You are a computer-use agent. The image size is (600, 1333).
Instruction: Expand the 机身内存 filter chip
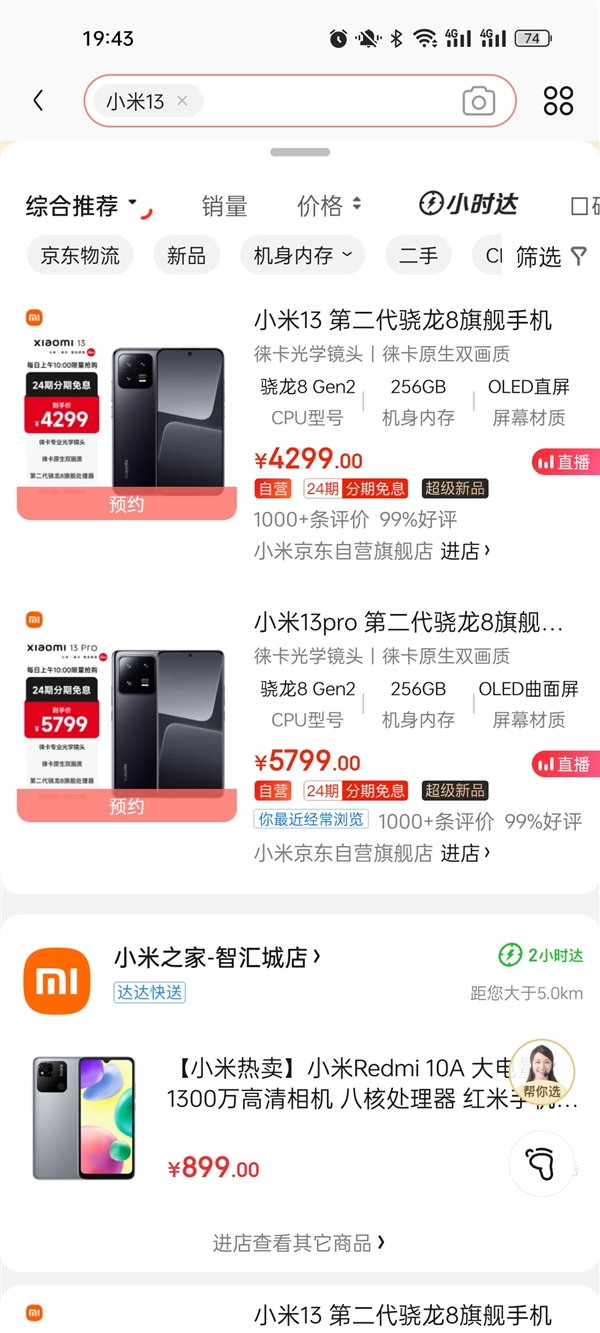pos(302,256)
